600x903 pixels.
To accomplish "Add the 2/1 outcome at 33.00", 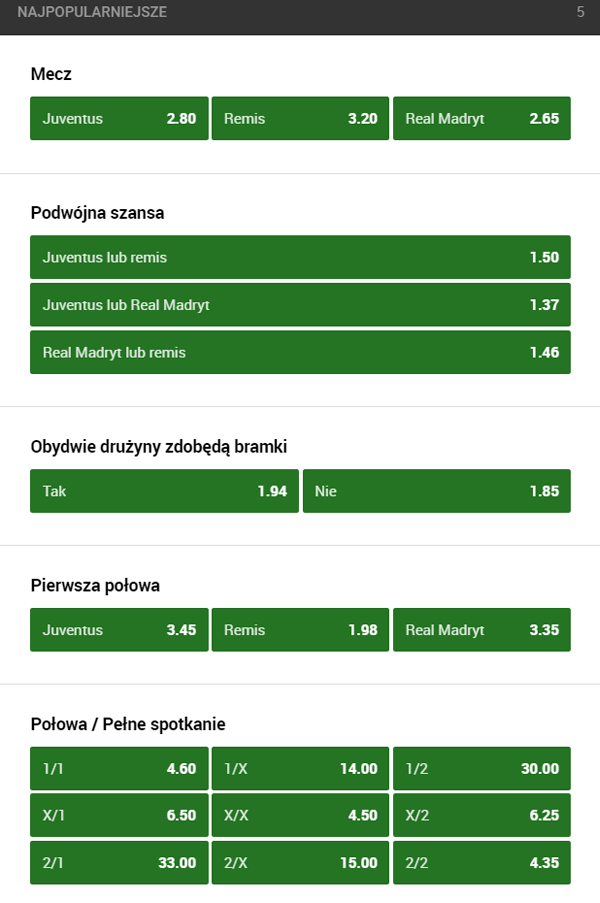I will point(119,863).
